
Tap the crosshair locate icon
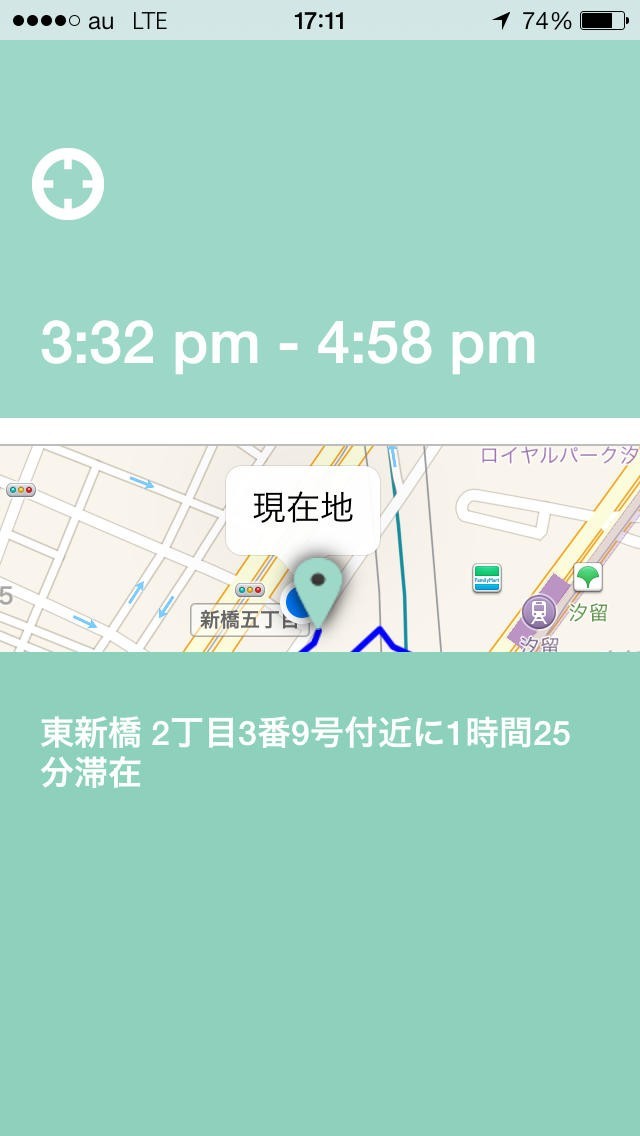pyautogui.click(x=68, y=184)
